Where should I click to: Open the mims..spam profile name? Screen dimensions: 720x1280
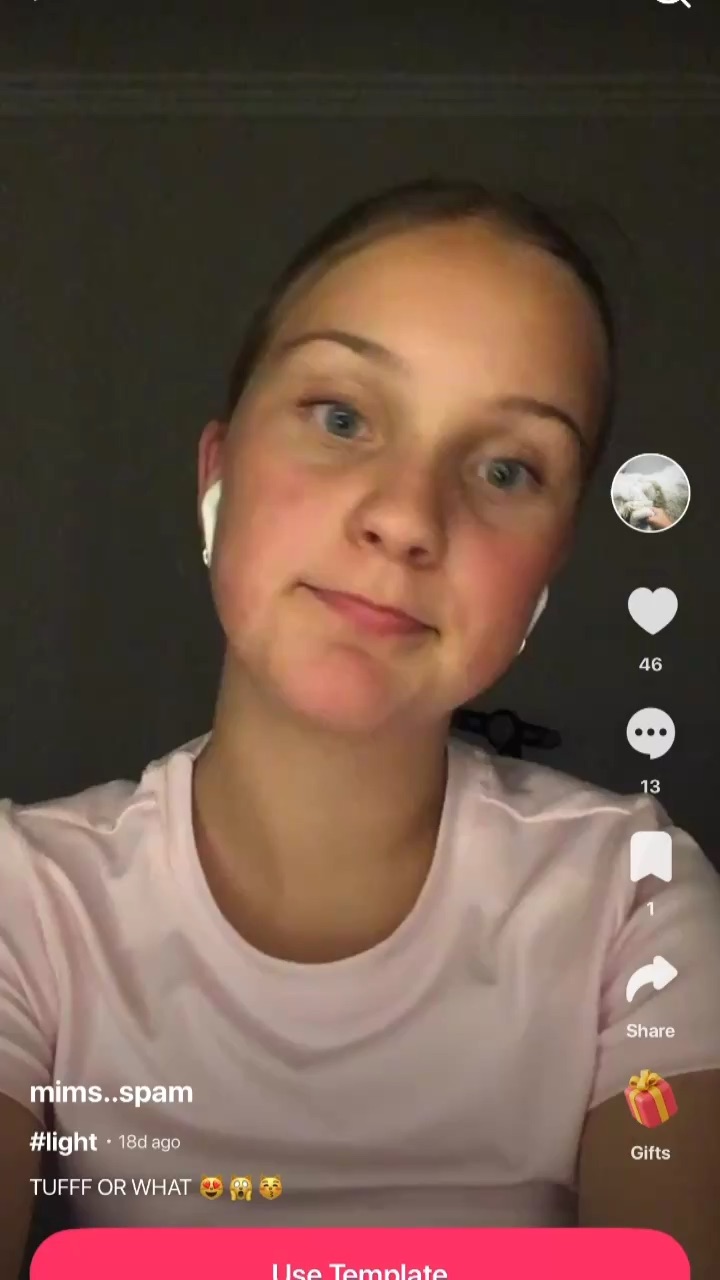pyautogui.click(x=111, y=1092)
